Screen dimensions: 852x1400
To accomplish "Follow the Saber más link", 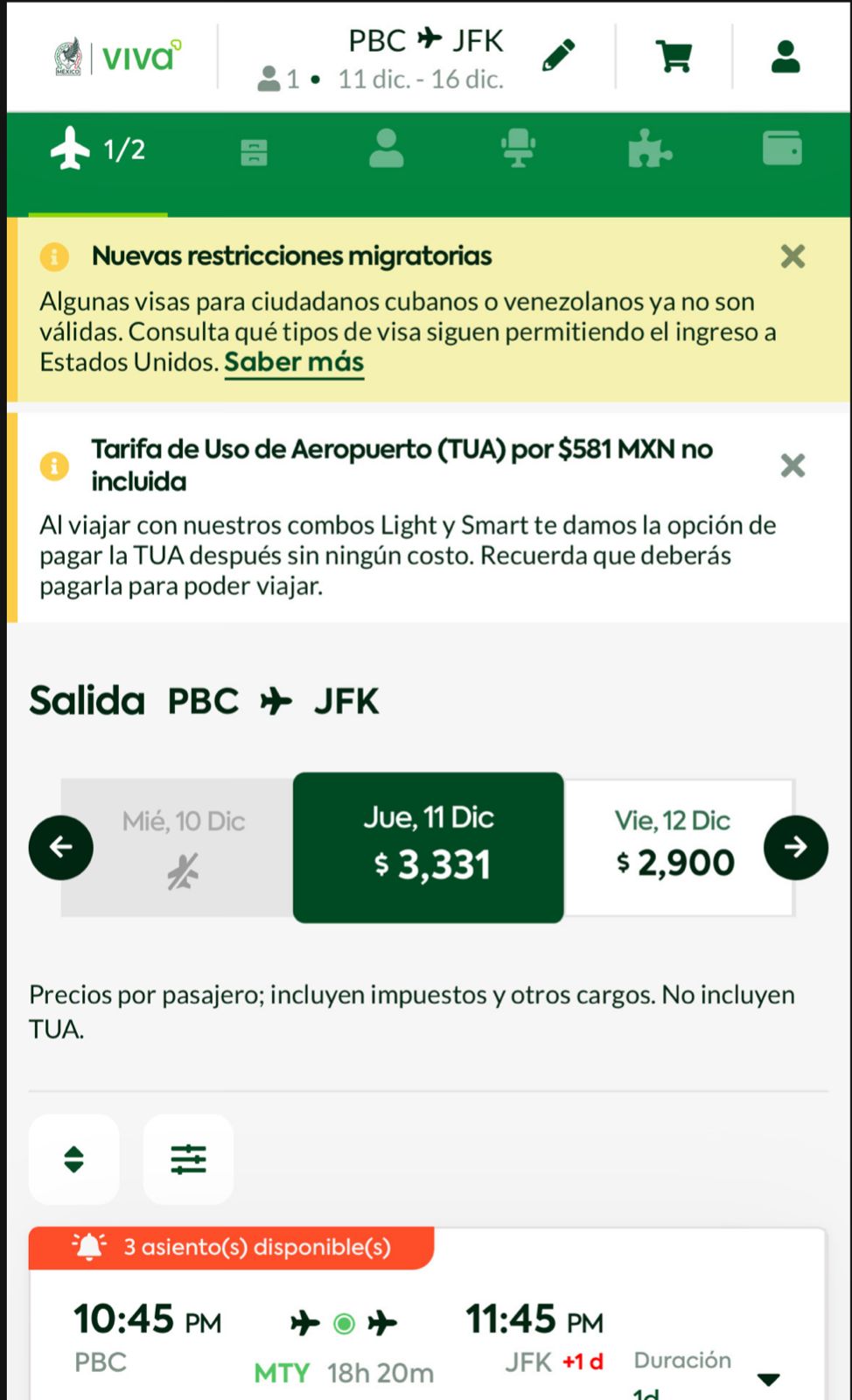I will point(294,362).
